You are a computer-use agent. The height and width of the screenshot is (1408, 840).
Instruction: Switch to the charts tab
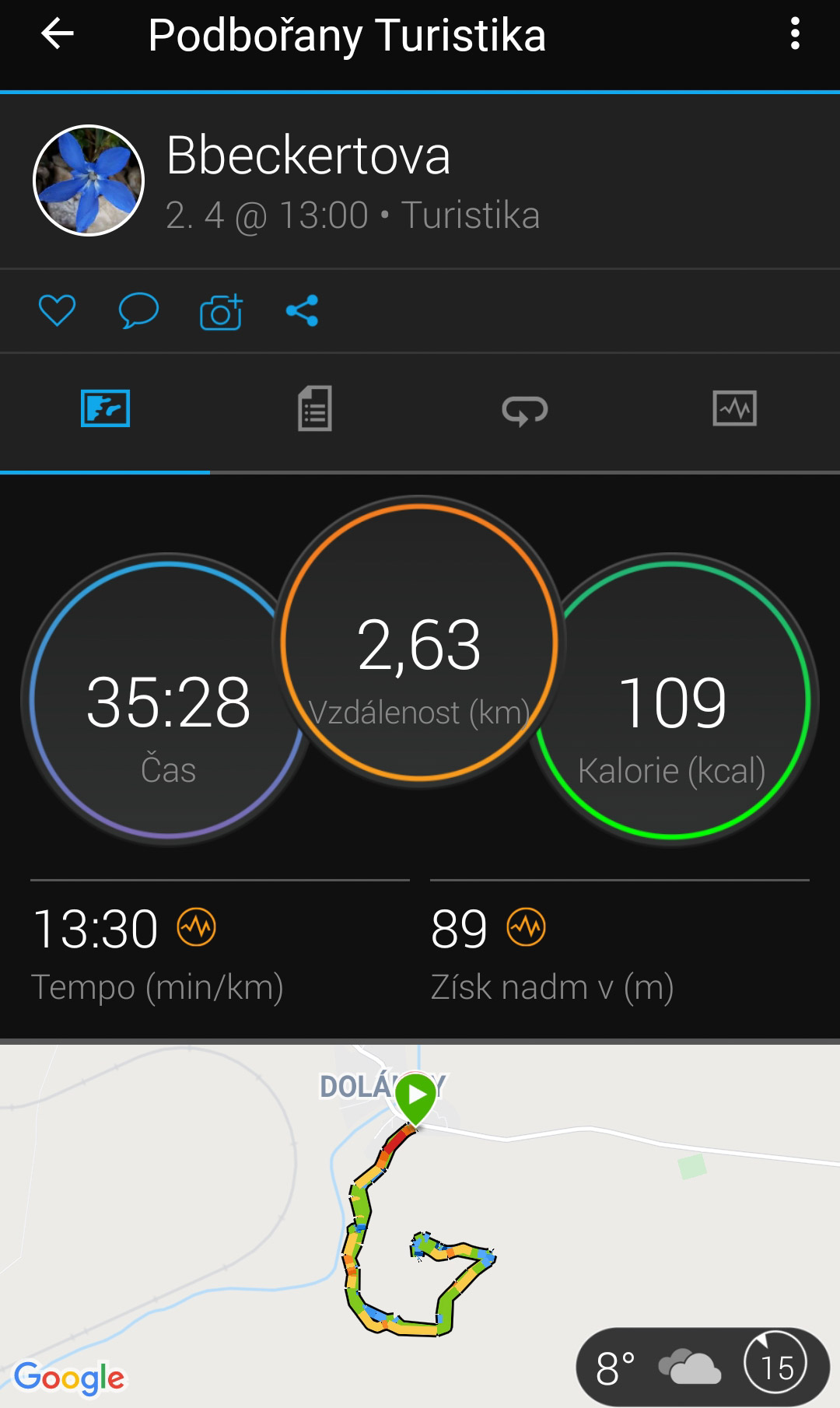point(734,409)
